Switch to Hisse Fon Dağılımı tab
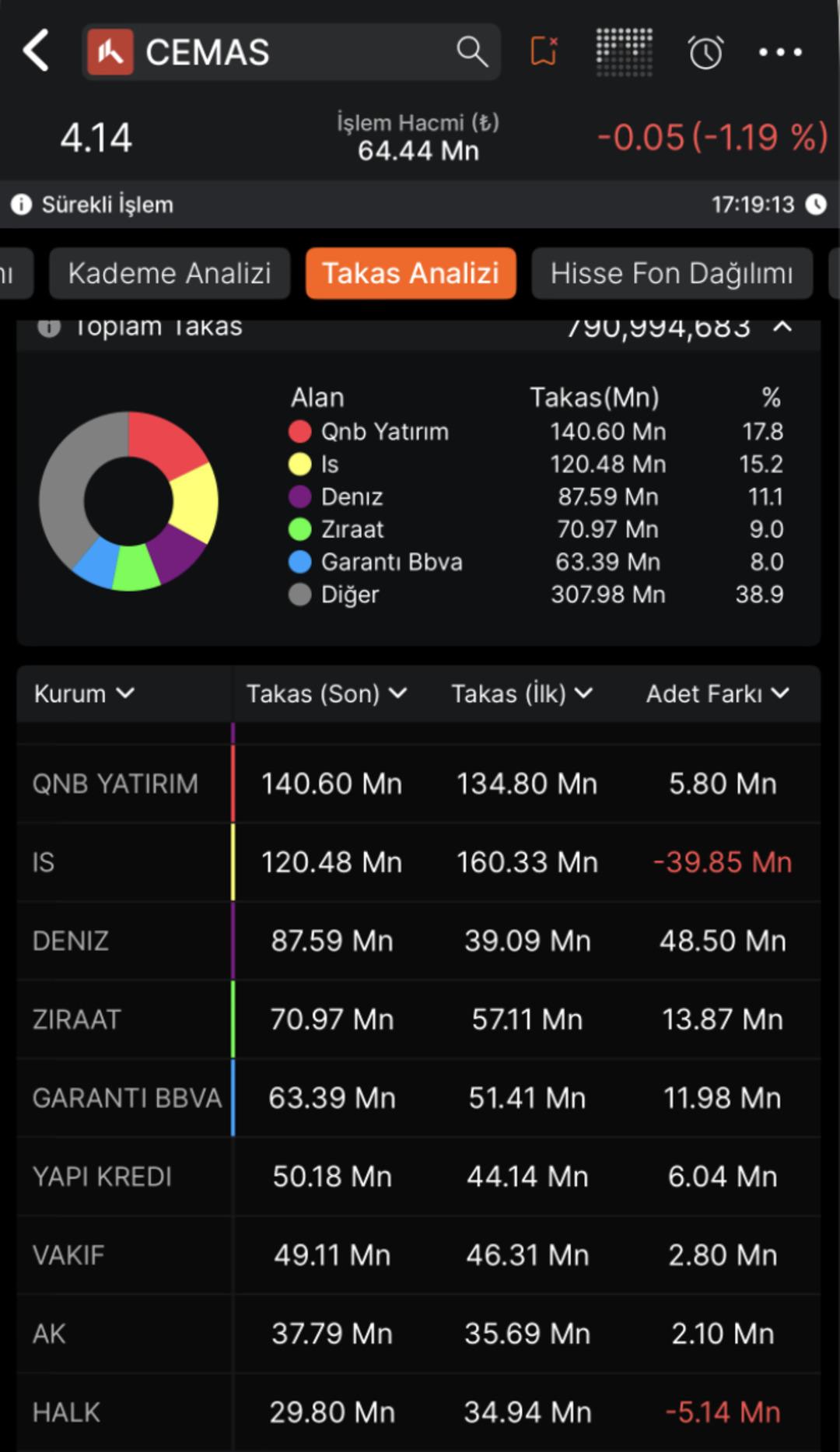 (x=671, y=273)
